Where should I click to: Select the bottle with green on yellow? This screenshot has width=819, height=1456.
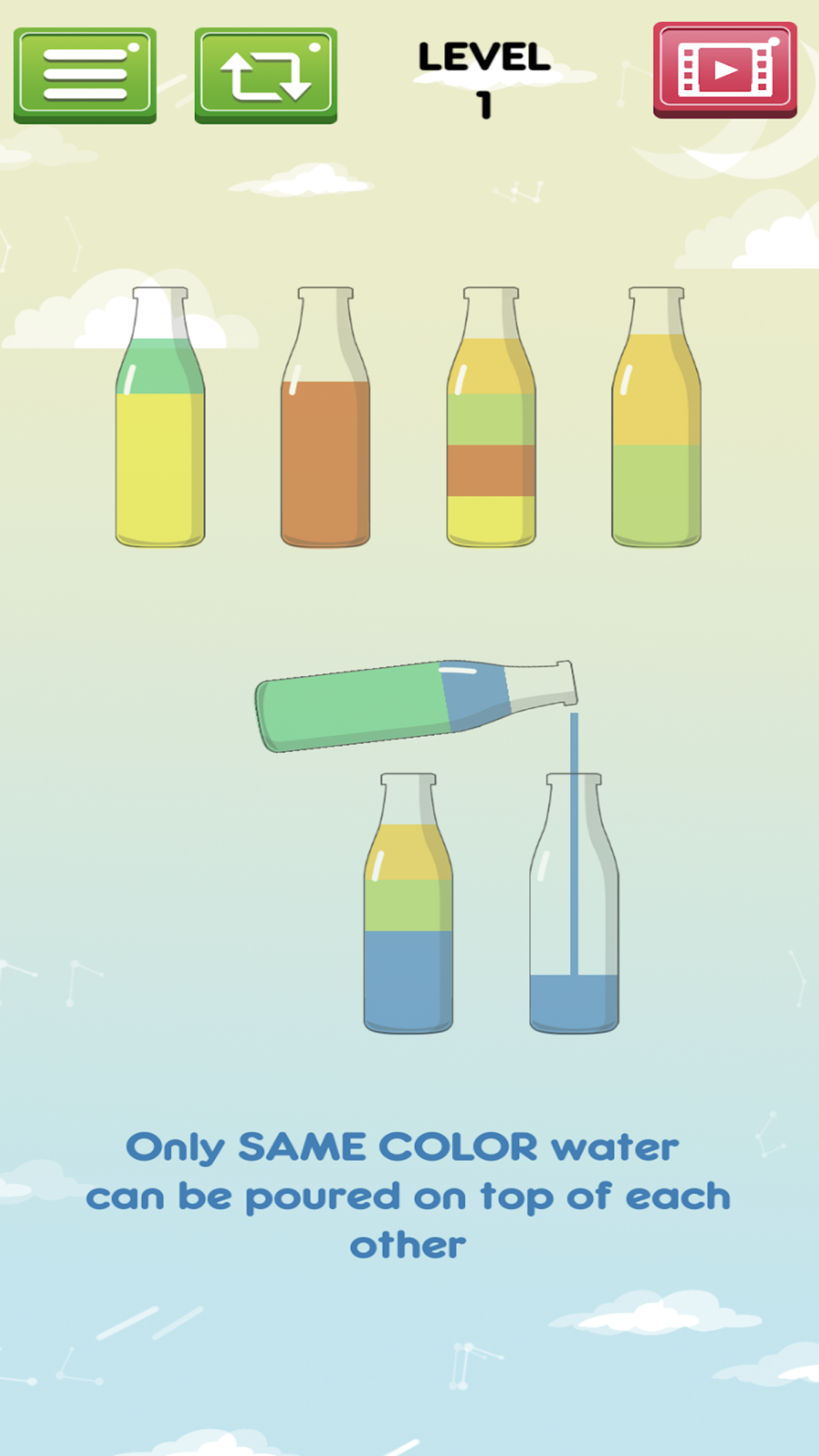click(161, 417)
